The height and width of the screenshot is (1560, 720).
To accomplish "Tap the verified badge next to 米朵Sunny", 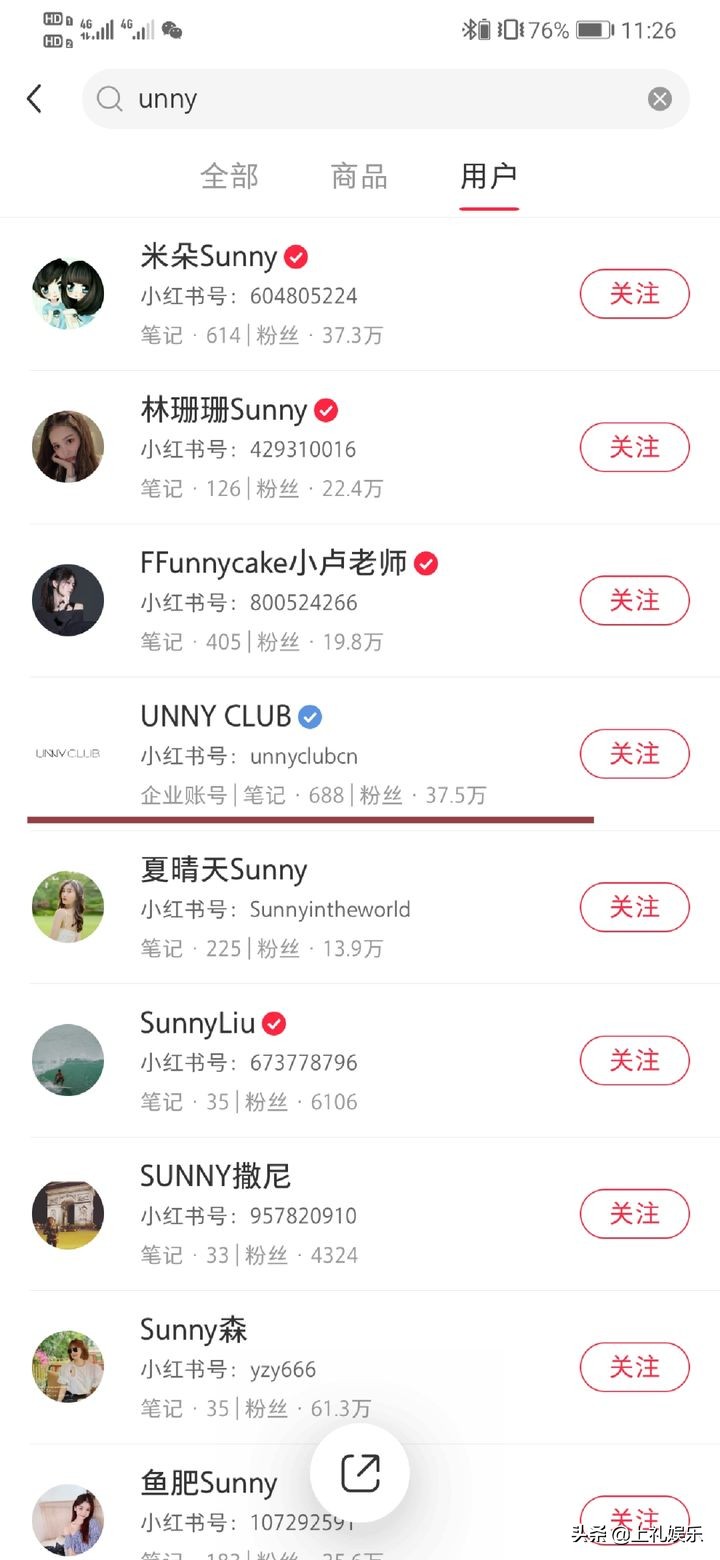I will click(295, 257).
